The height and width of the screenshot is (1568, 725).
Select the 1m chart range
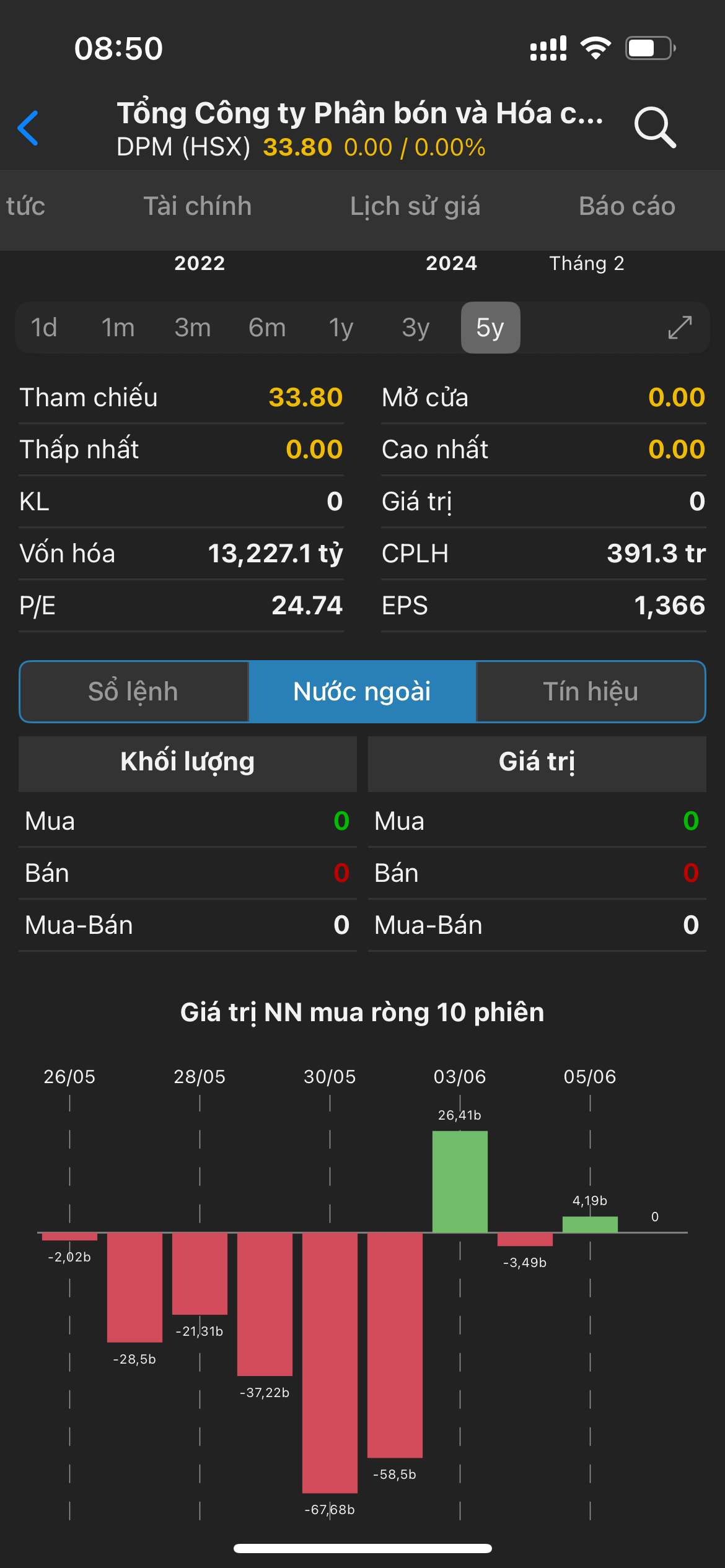coord(118,328)
